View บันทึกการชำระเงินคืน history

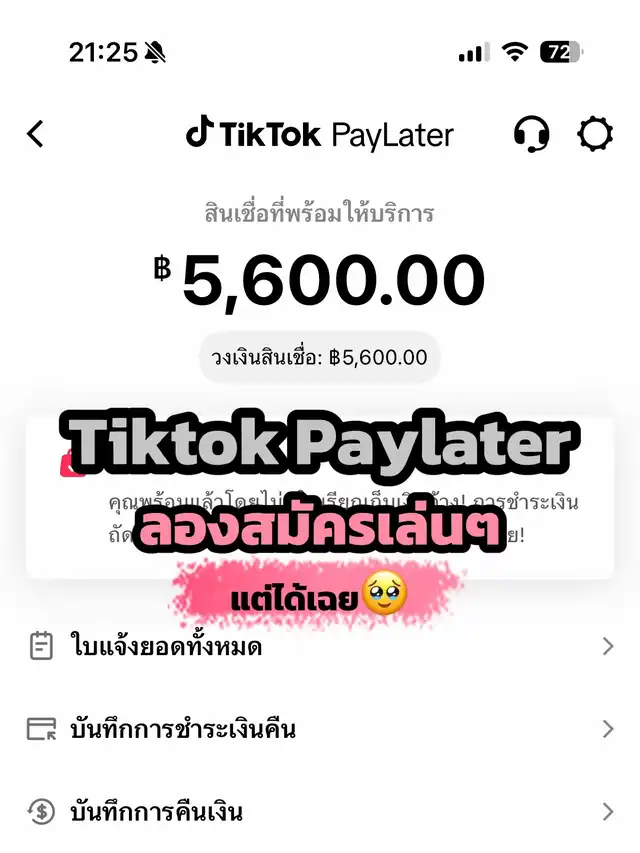coord(320,729)
